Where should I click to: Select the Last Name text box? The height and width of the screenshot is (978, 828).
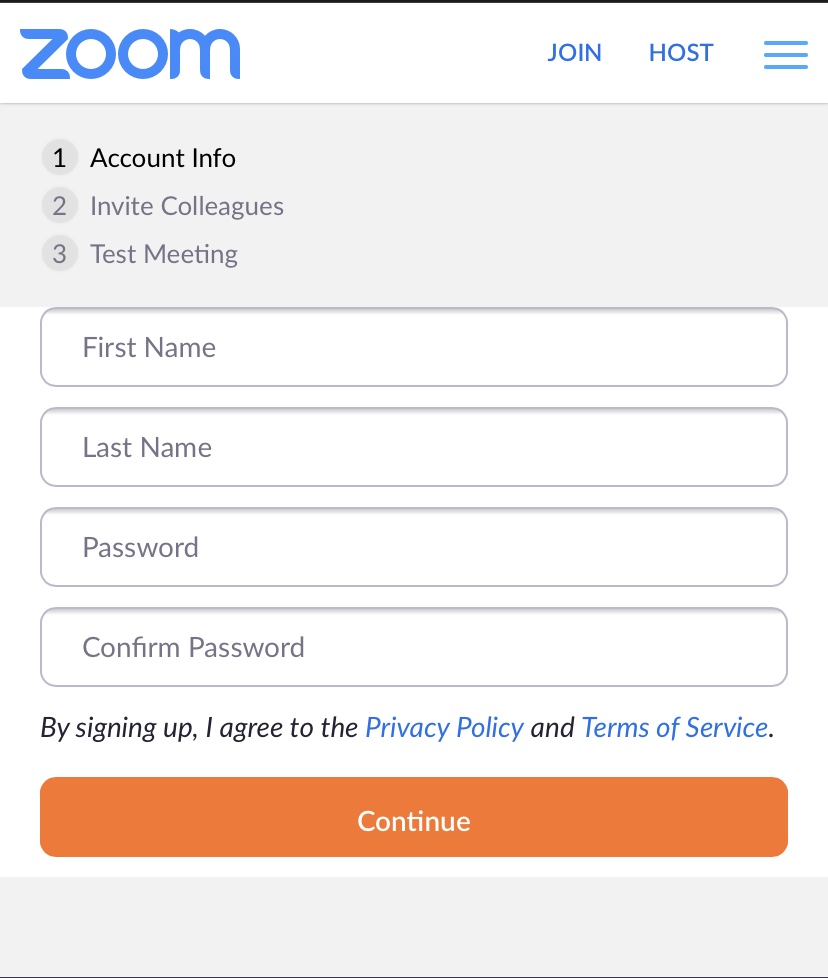click(414, 447)
